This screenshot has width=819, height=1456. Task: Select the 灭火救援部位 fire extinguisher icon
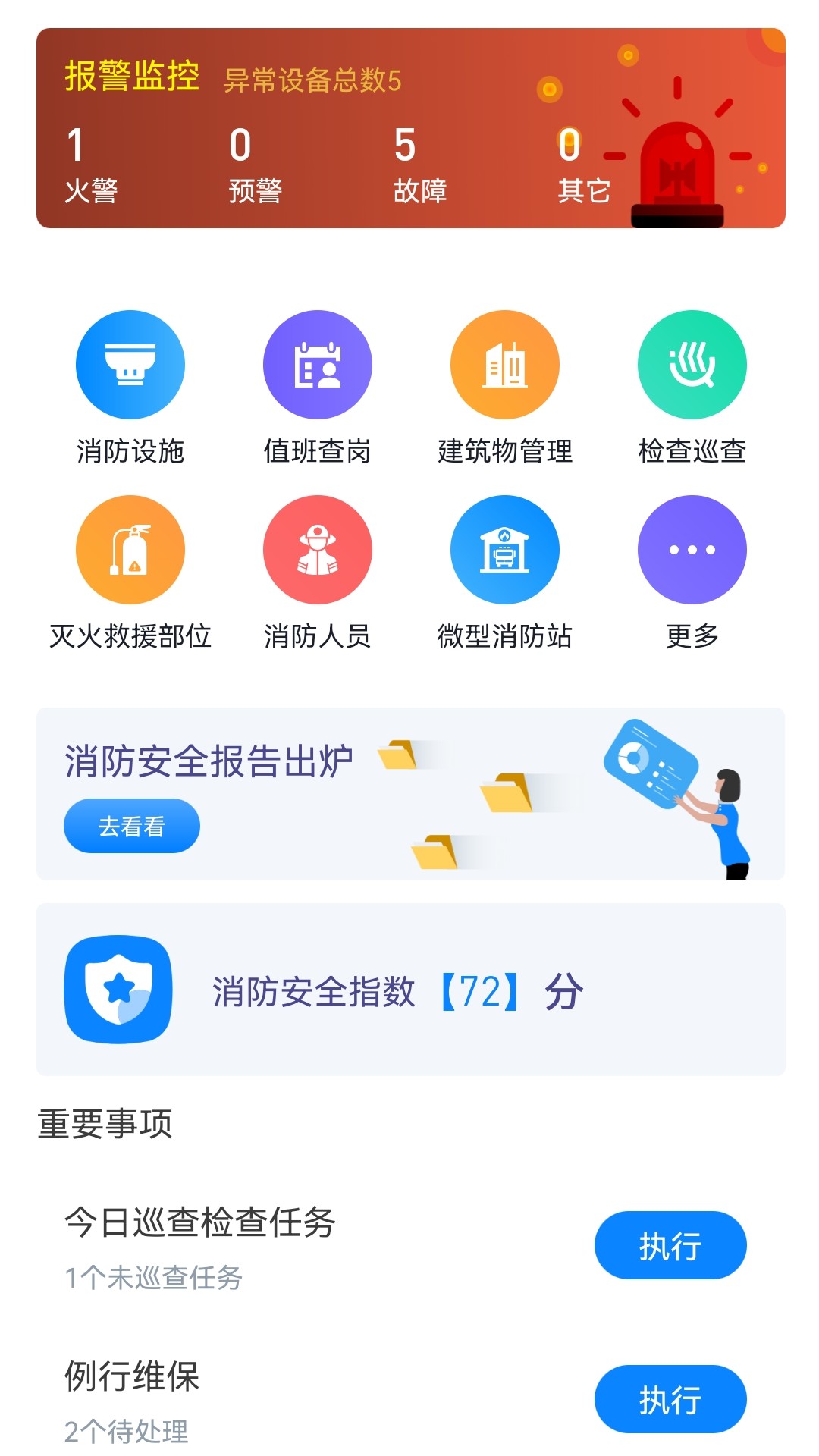130,550
